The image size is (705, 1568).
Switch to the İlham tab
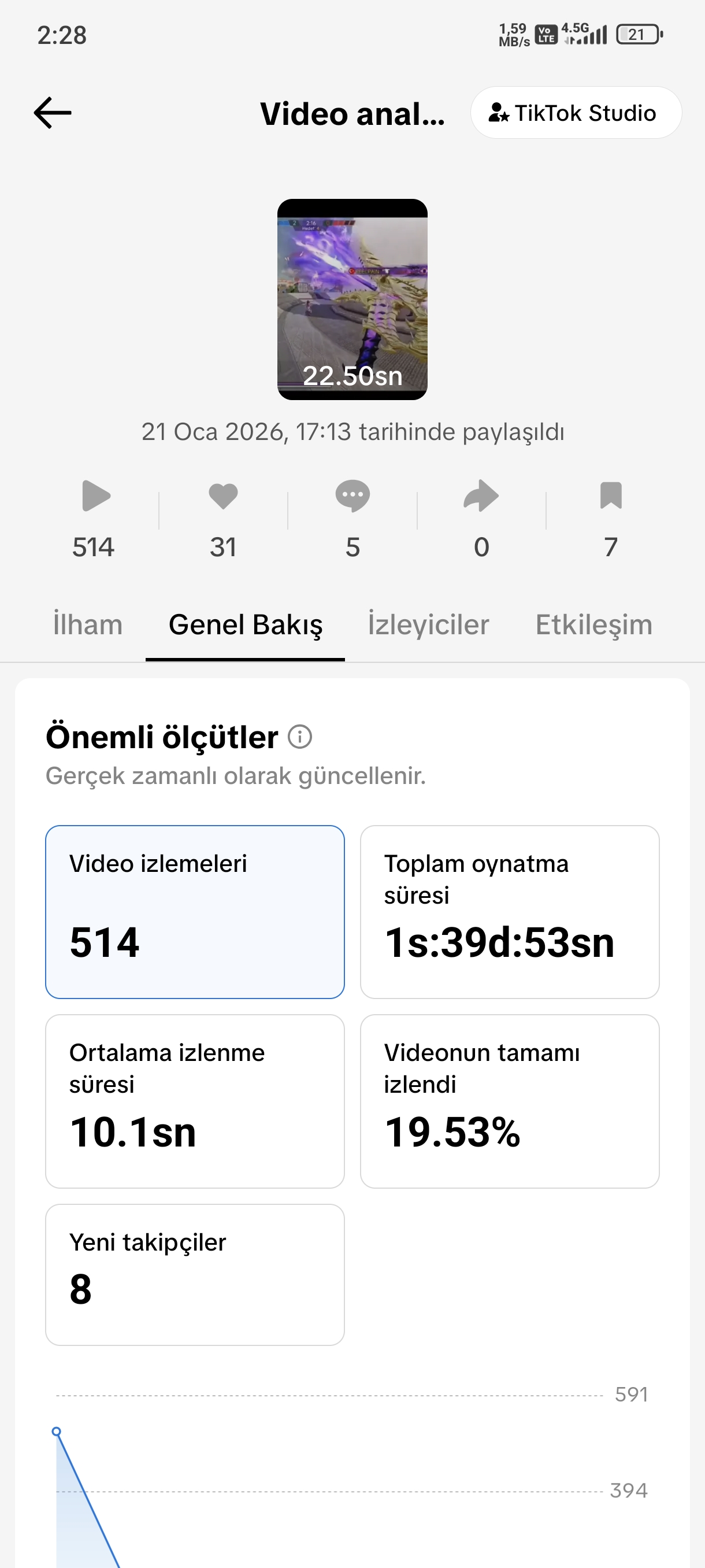pos(88,625)
